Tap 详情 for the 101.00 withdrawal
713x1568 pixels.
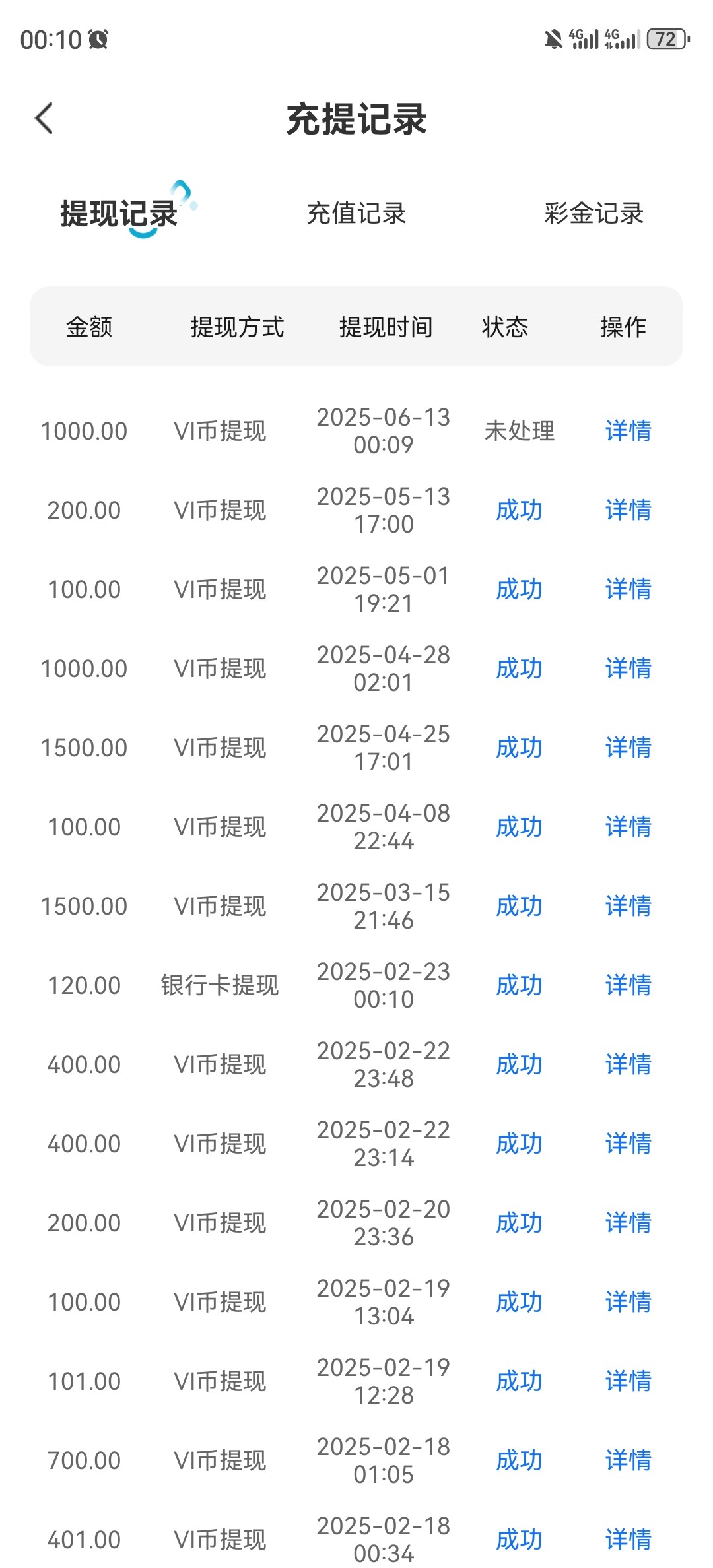(x=628, y=1381)
